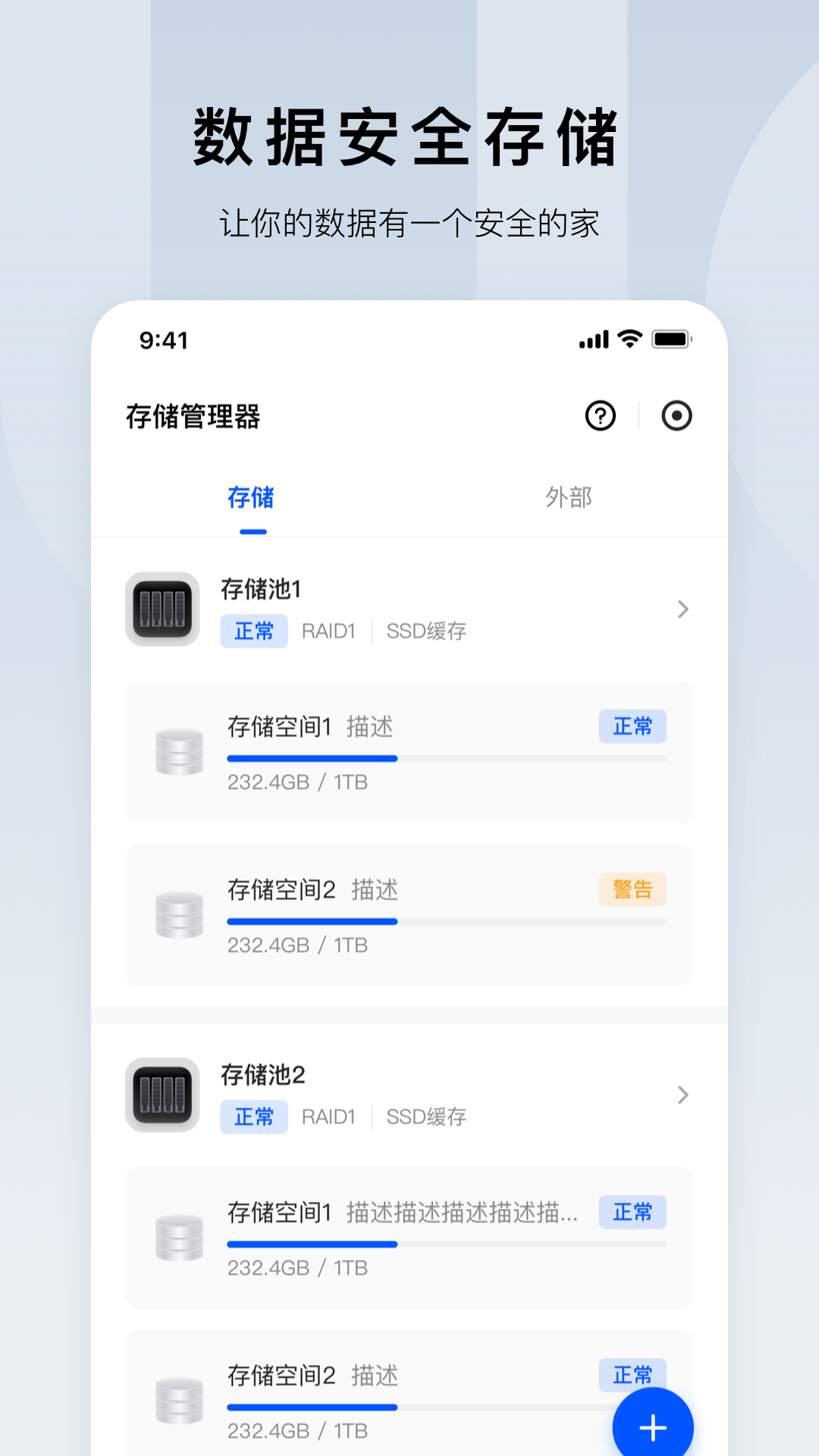819x1456 pixels.
Task: Select the 存储池1 storage pool icon
Action: click(164, 609)
